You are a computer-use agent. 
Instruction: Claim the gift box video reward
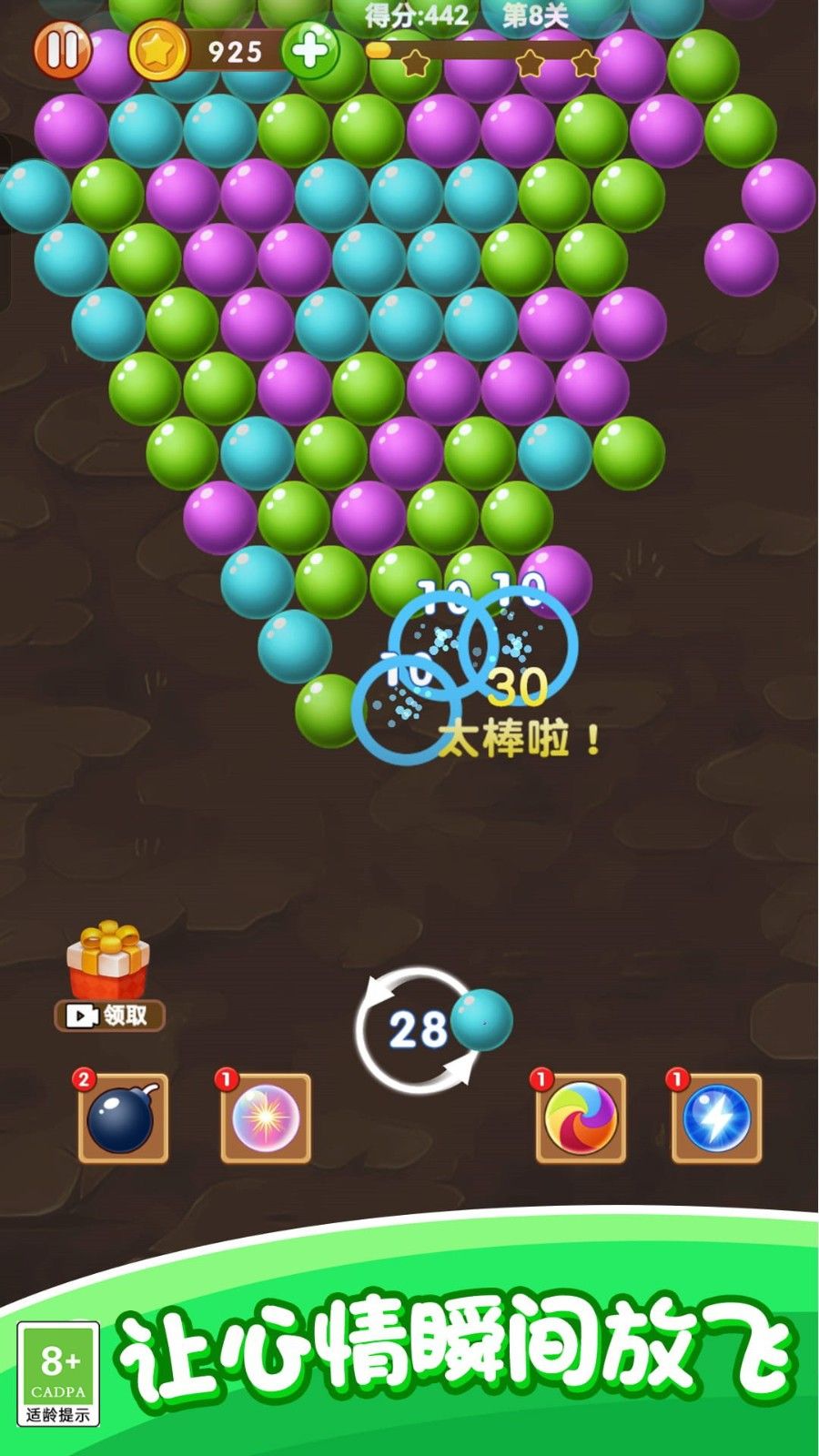click(x=109, y=1014)
